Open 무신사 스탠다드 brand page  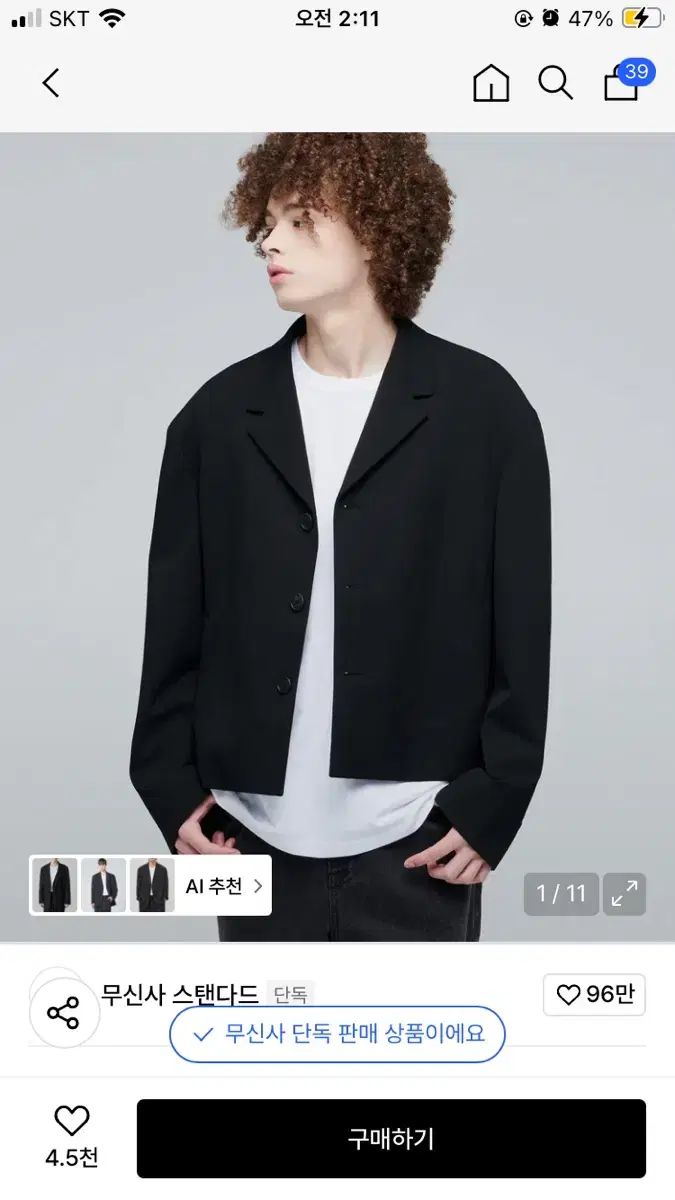coord(180,995)
